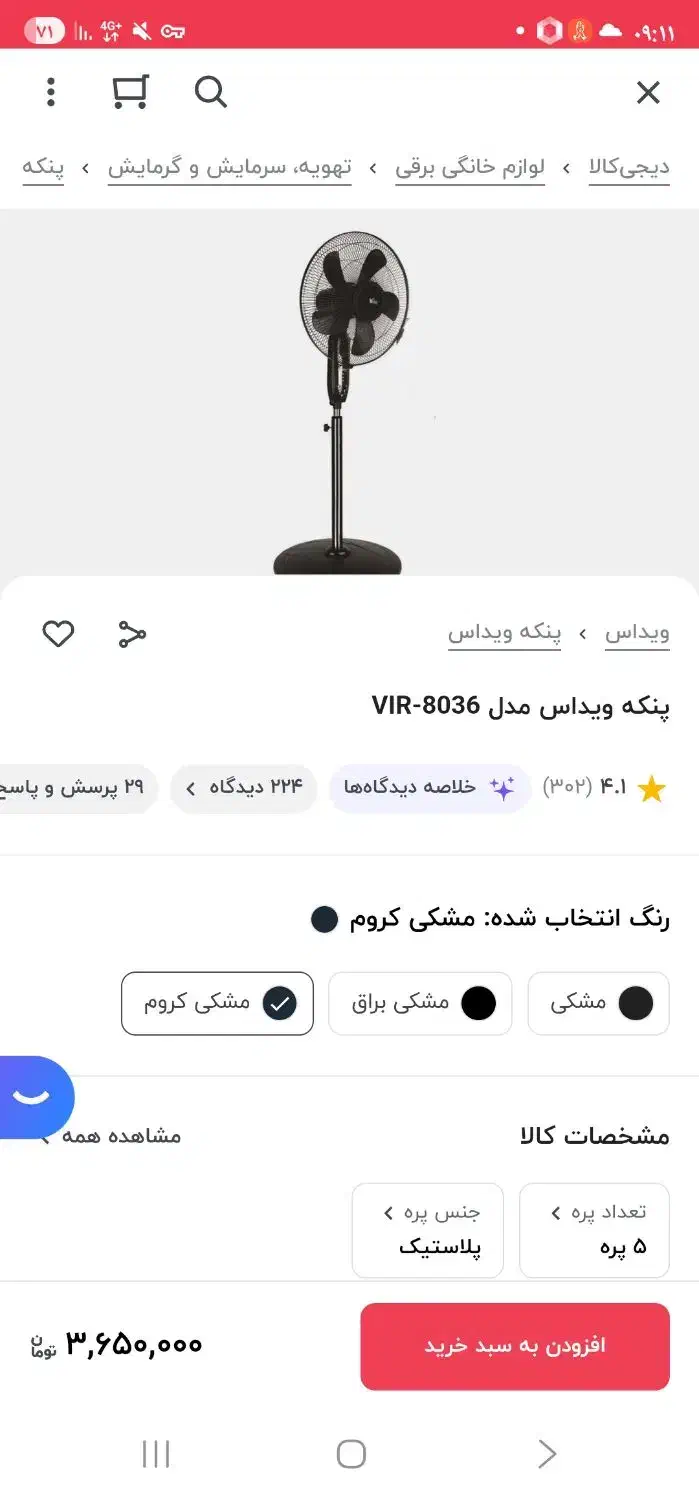Choose the مشکی کروم color option
This screenshot has width=699, height=1500.
pos(217,1003)
